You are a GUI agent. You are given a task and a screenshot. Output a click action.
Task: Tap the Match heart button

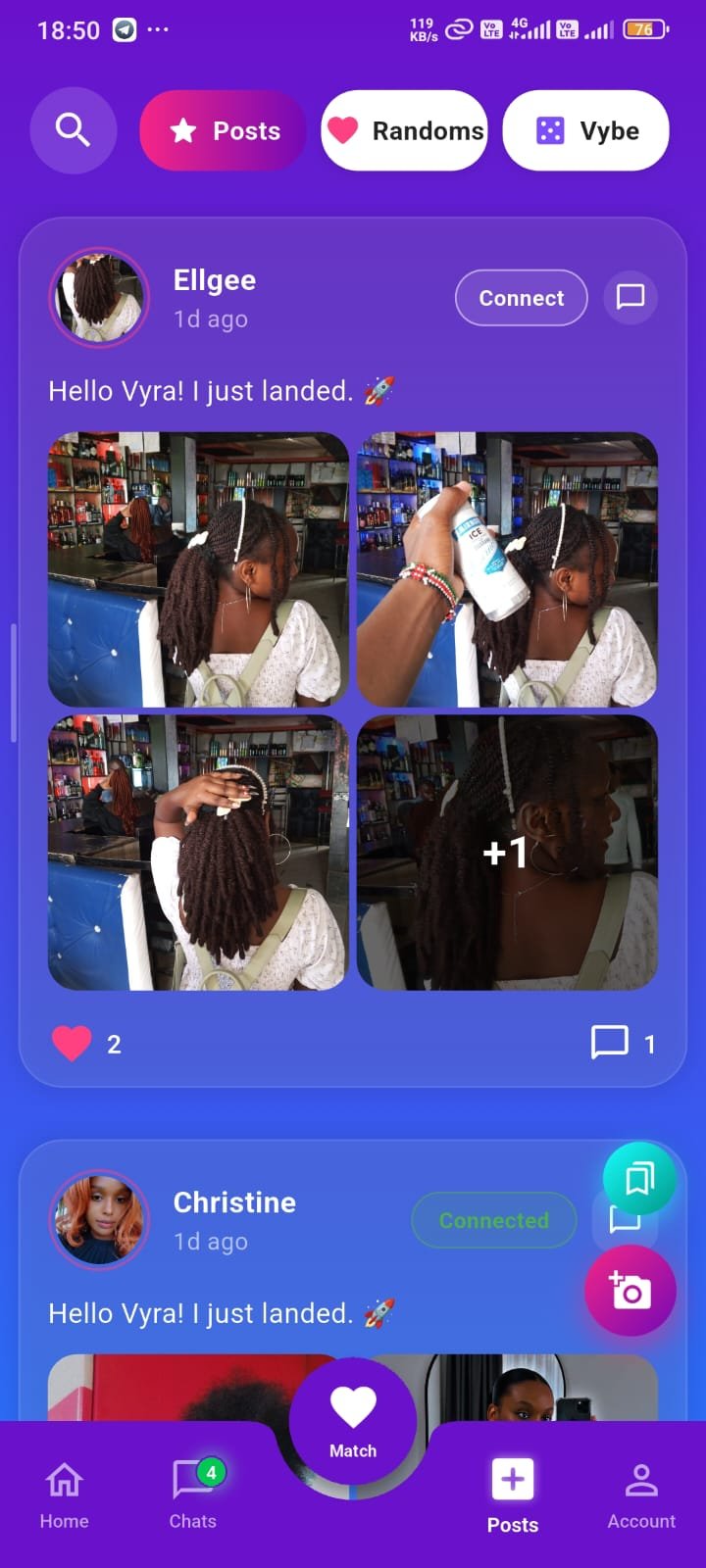pyautogui.click(x=353, y=1411)
